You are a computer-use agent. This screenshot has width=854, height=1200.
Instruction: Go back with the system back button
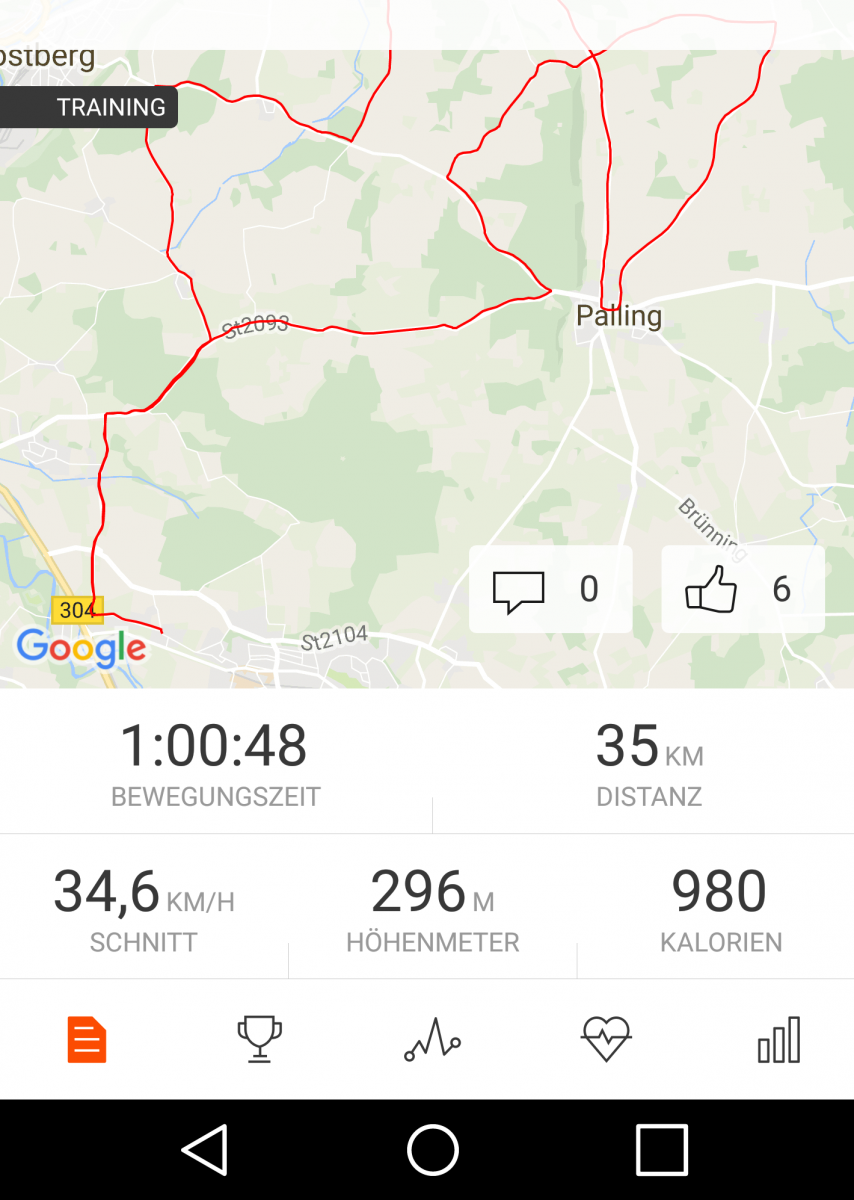point(206,1150)
